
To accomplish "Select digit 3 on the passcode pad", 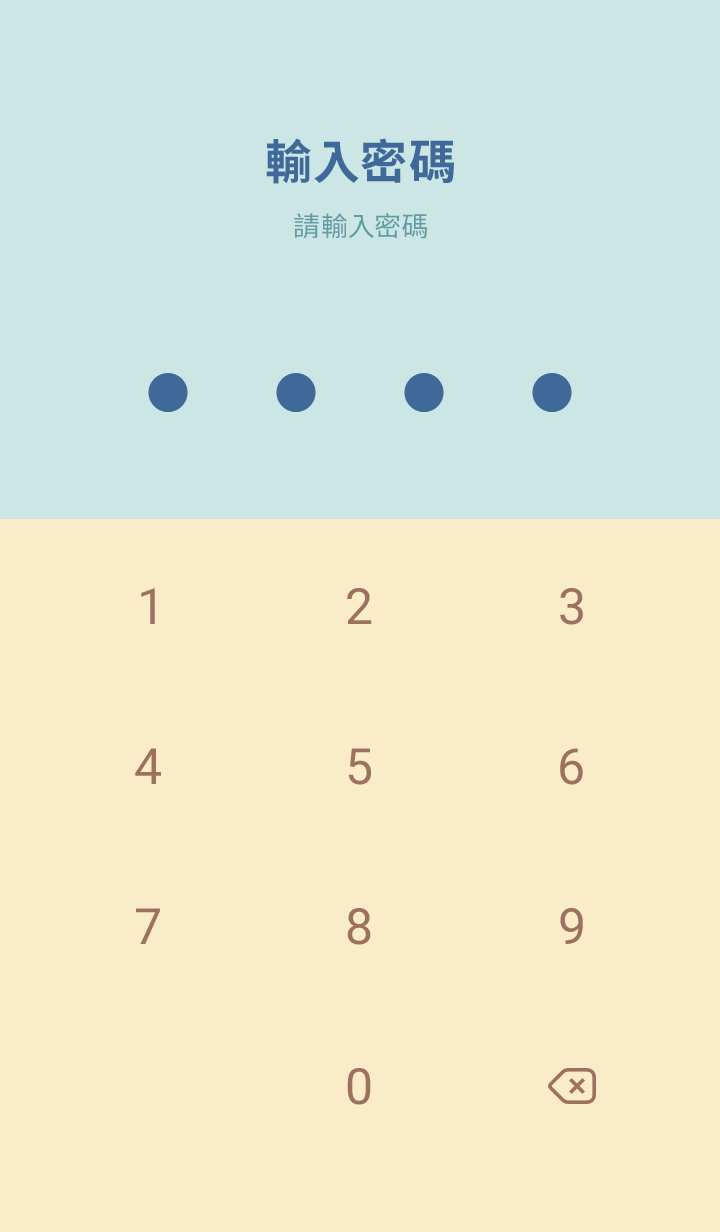I will pyautogui.click(x=571, y=607).
